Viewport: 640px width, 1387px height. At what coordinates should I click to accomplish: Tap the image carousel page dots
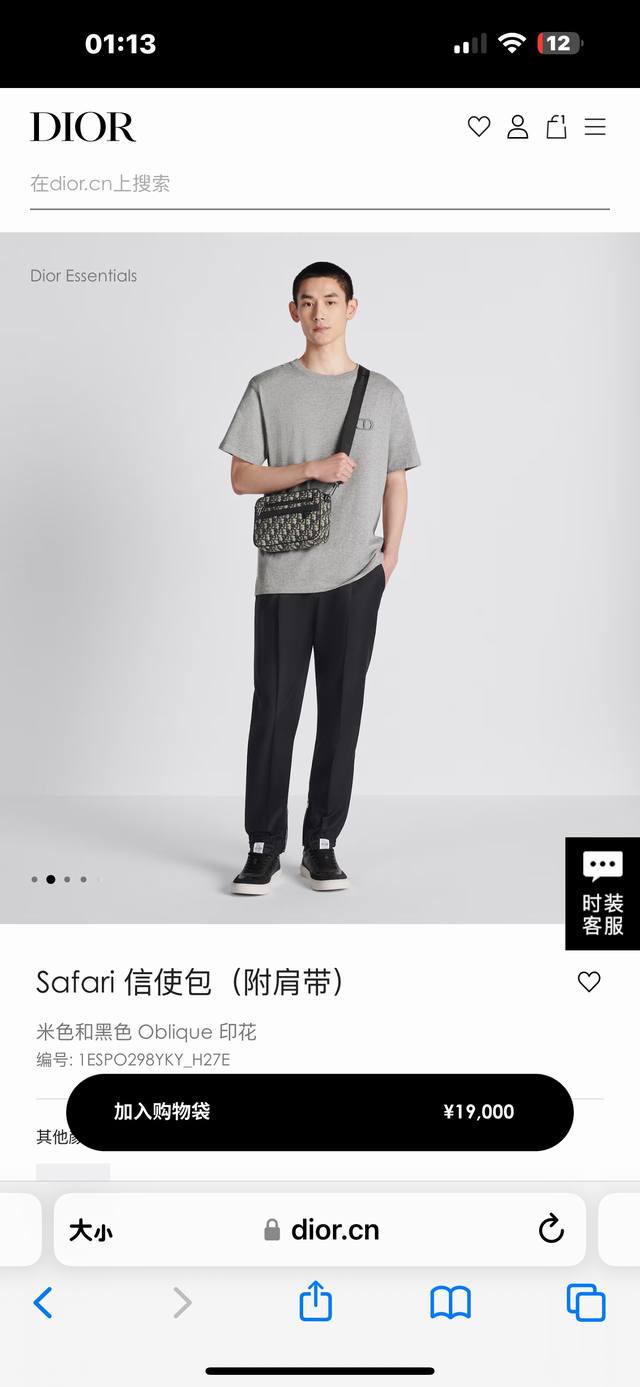[58, 880]
